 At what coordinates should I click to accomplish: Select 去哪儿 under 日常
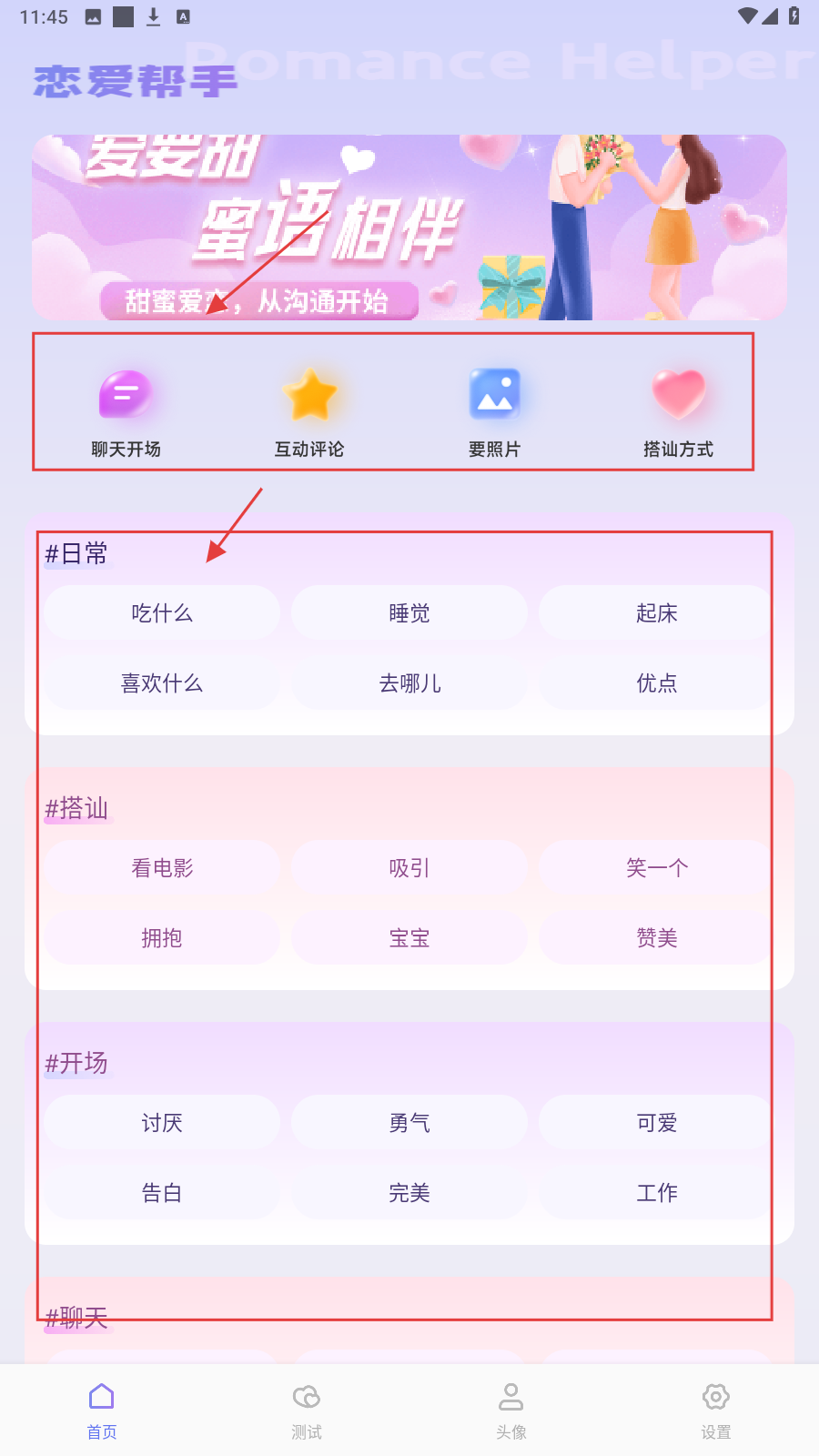(409, 683)
